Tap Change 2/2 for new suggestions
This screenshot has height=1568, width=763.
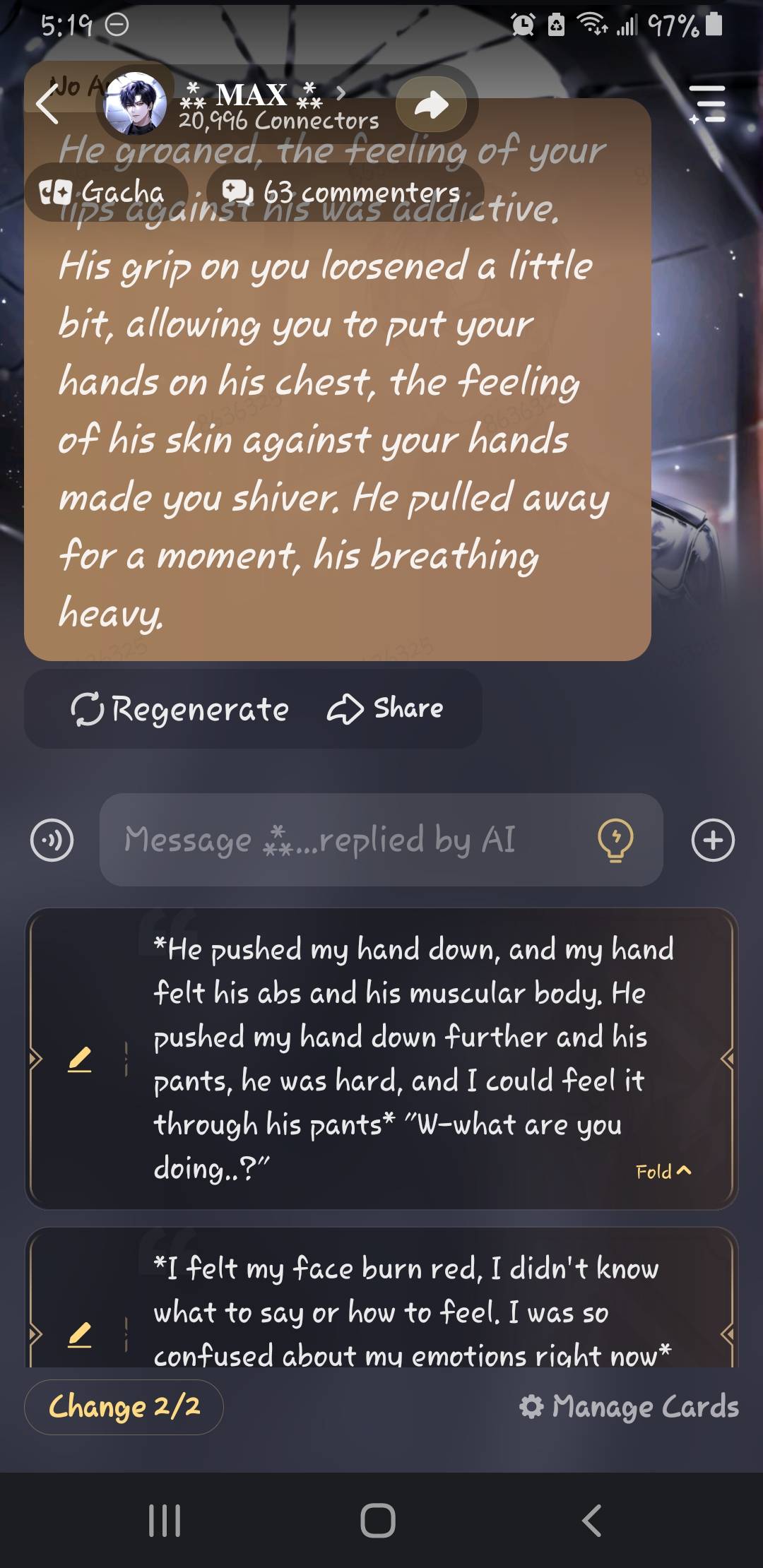pos(124,1406)
